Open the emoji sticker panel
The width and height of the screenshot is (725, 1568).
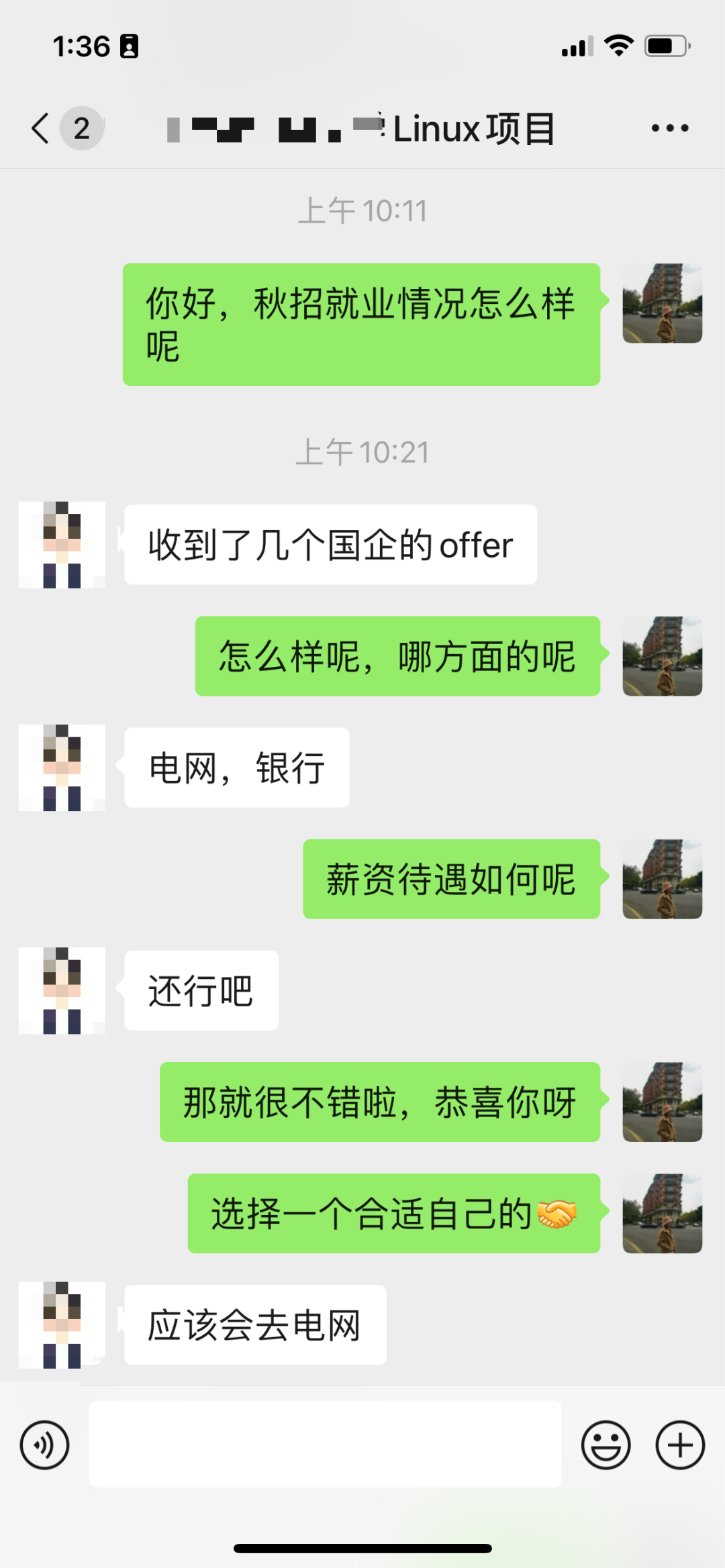(606, 1445)
